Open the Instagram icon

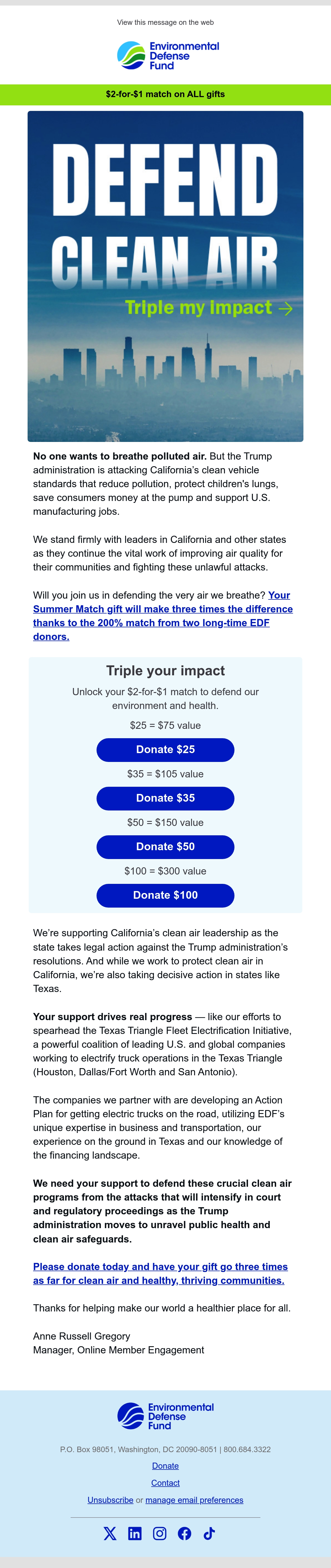point(159,1533)
